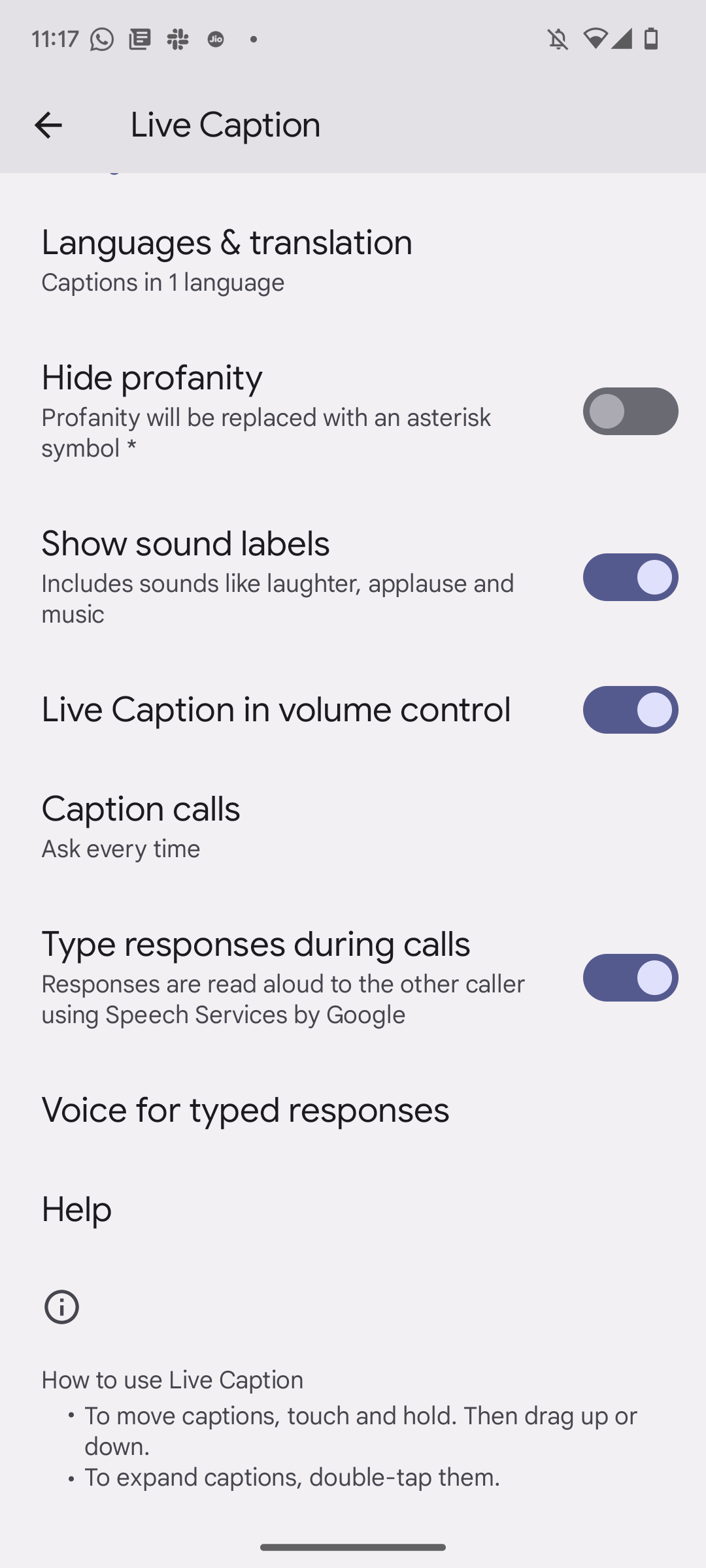Image resolution: width=706 pixels, height=1568 pixels.
Task: Turn off Type responses during calls
Action: pyautogui.click(x=630, y=978)
